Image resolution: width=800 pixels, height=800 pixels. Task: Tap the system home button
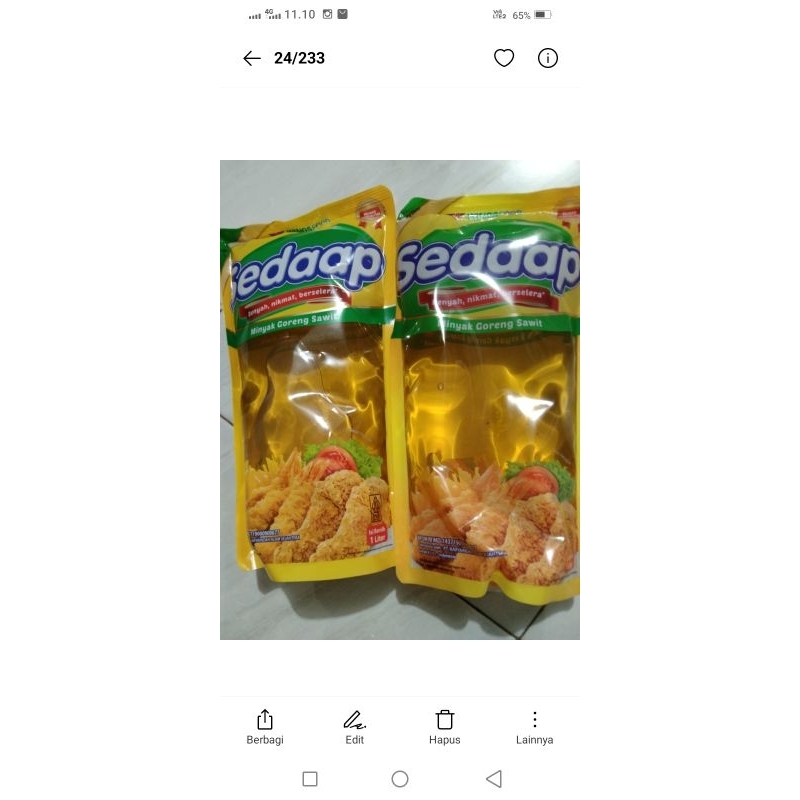click(x=400, y=779)
